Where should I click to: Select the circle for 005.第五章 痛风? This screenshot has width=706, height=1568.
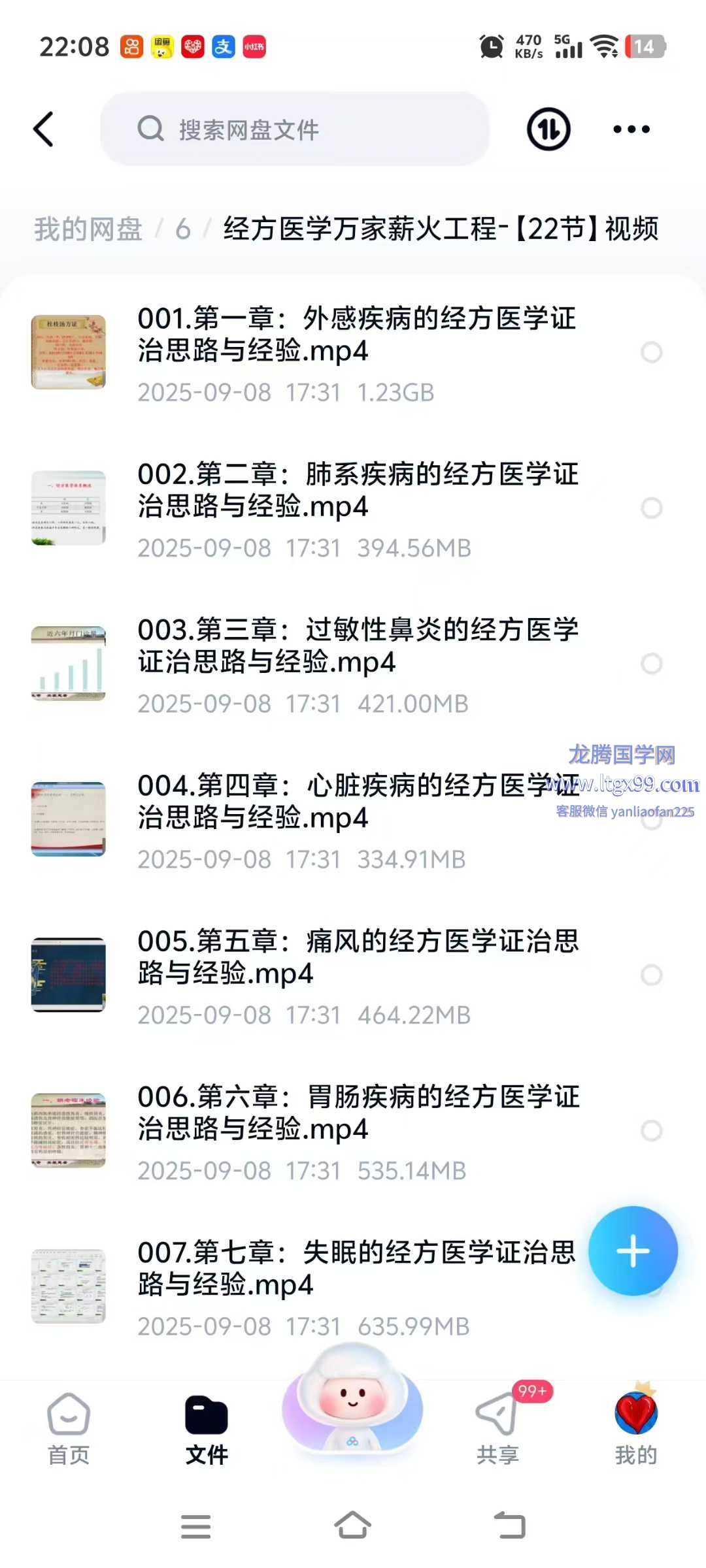pyautogui.click(x=651, y=975)
